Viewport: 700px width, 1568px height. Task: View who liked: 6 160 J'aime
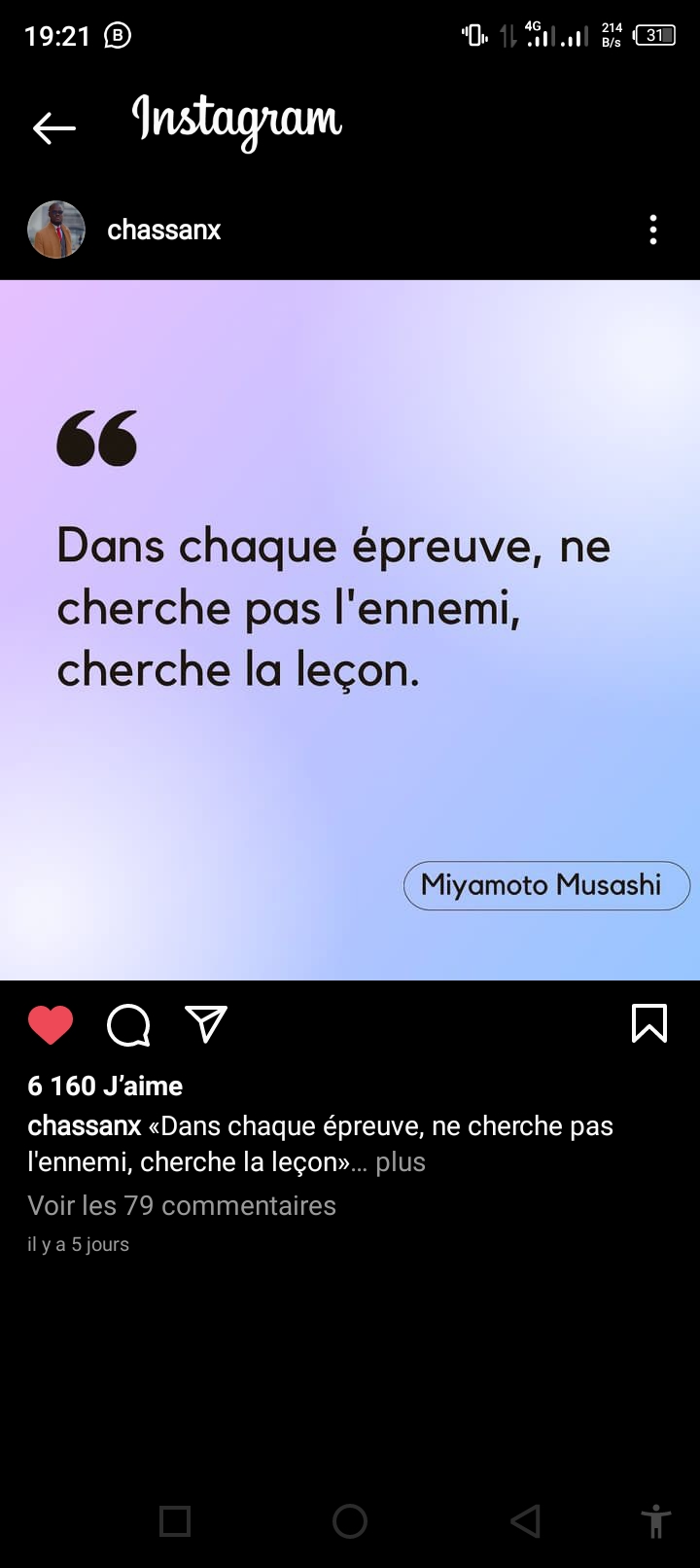point(105,1086)
